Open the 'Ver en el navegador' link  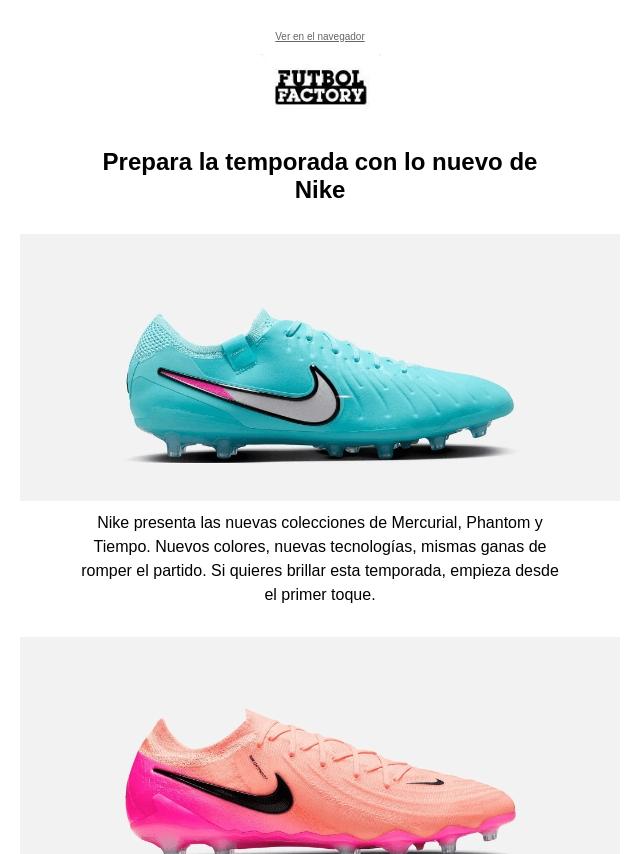[x=319, y=37]
